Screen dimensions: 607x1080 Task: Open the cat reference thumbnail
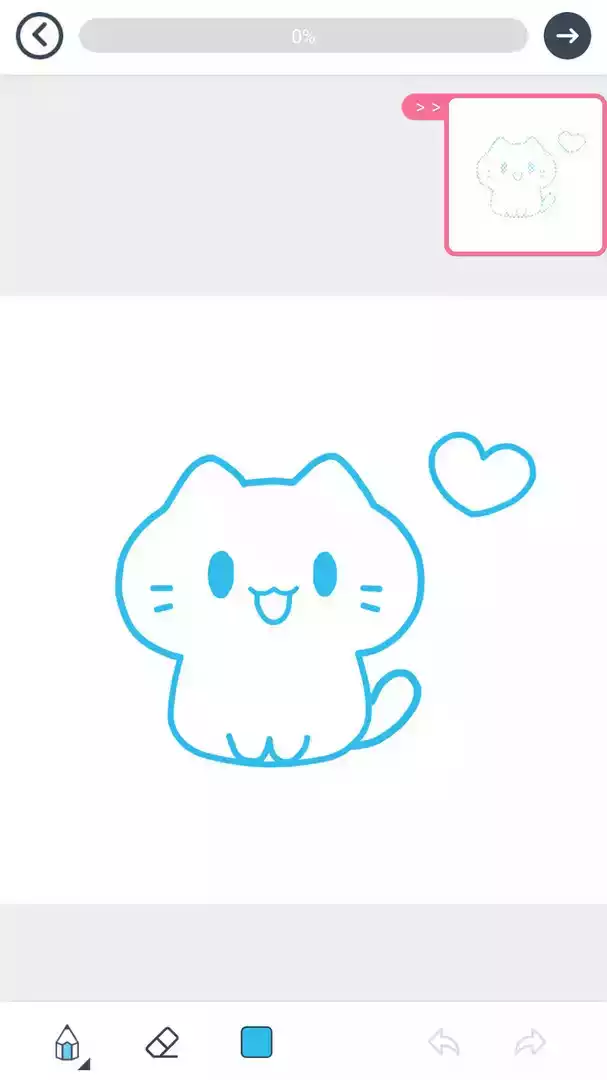525,175
